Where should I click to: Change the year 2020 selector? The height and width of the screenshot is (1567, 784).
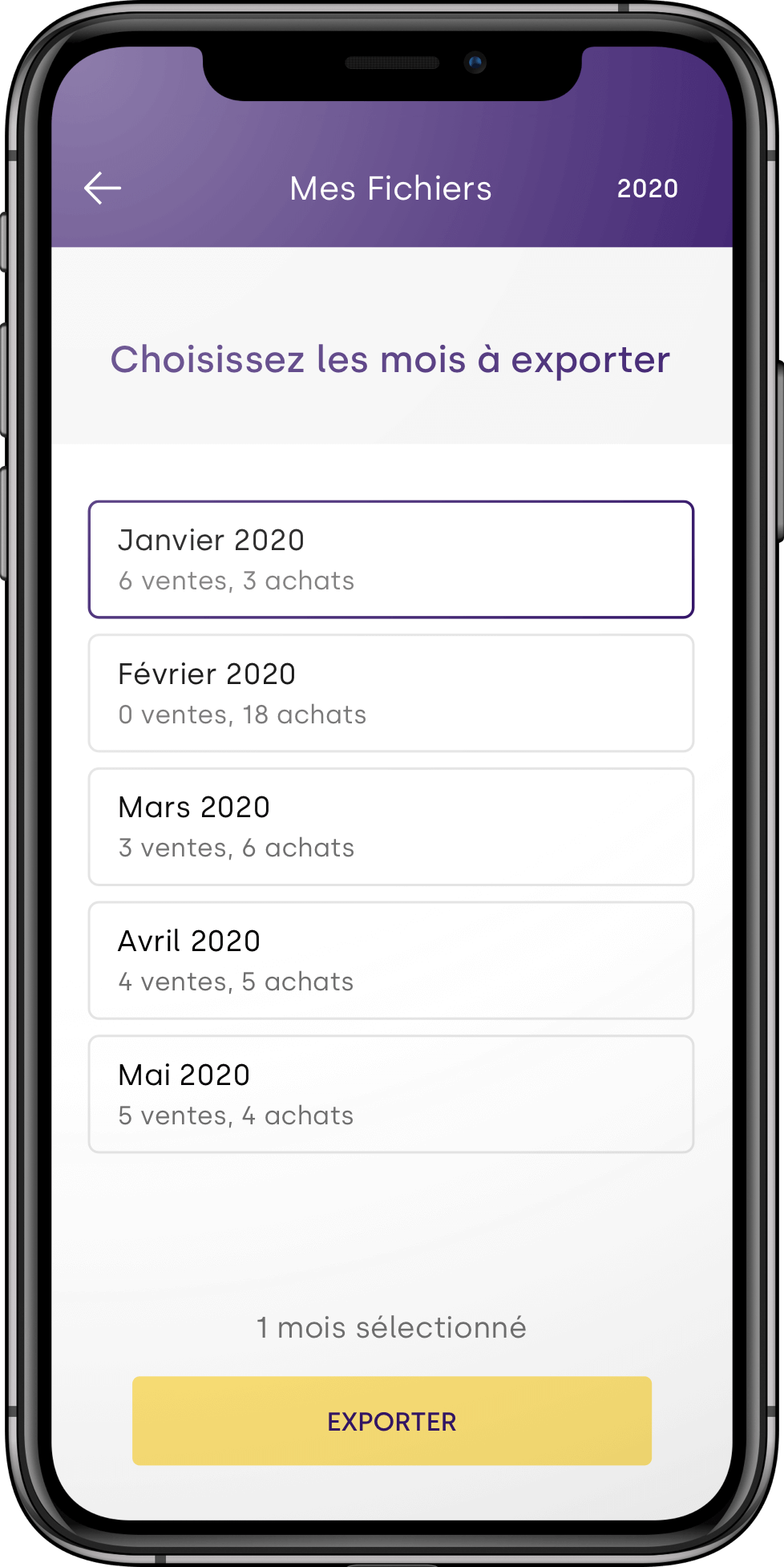[647, 188]
